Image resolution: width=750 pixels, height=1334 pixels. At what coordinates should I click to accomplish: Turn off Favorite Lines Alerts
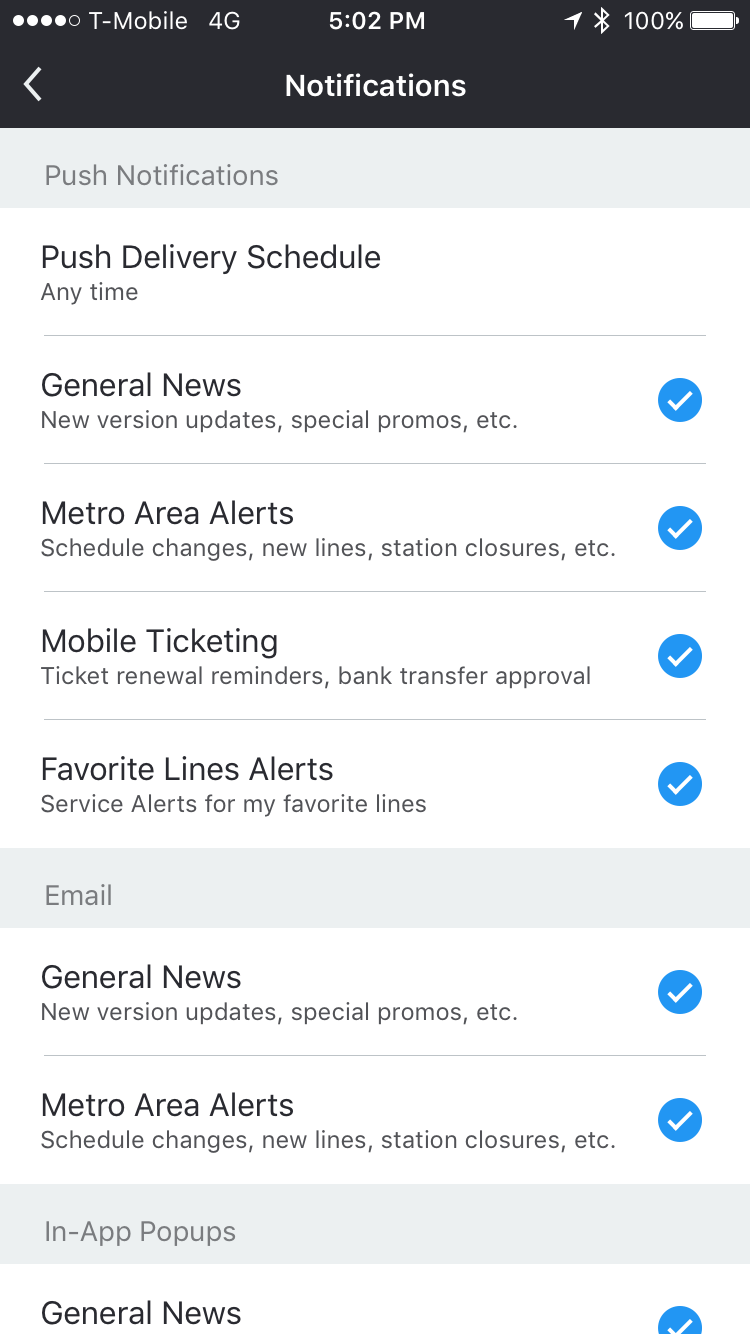pos(680,784)
